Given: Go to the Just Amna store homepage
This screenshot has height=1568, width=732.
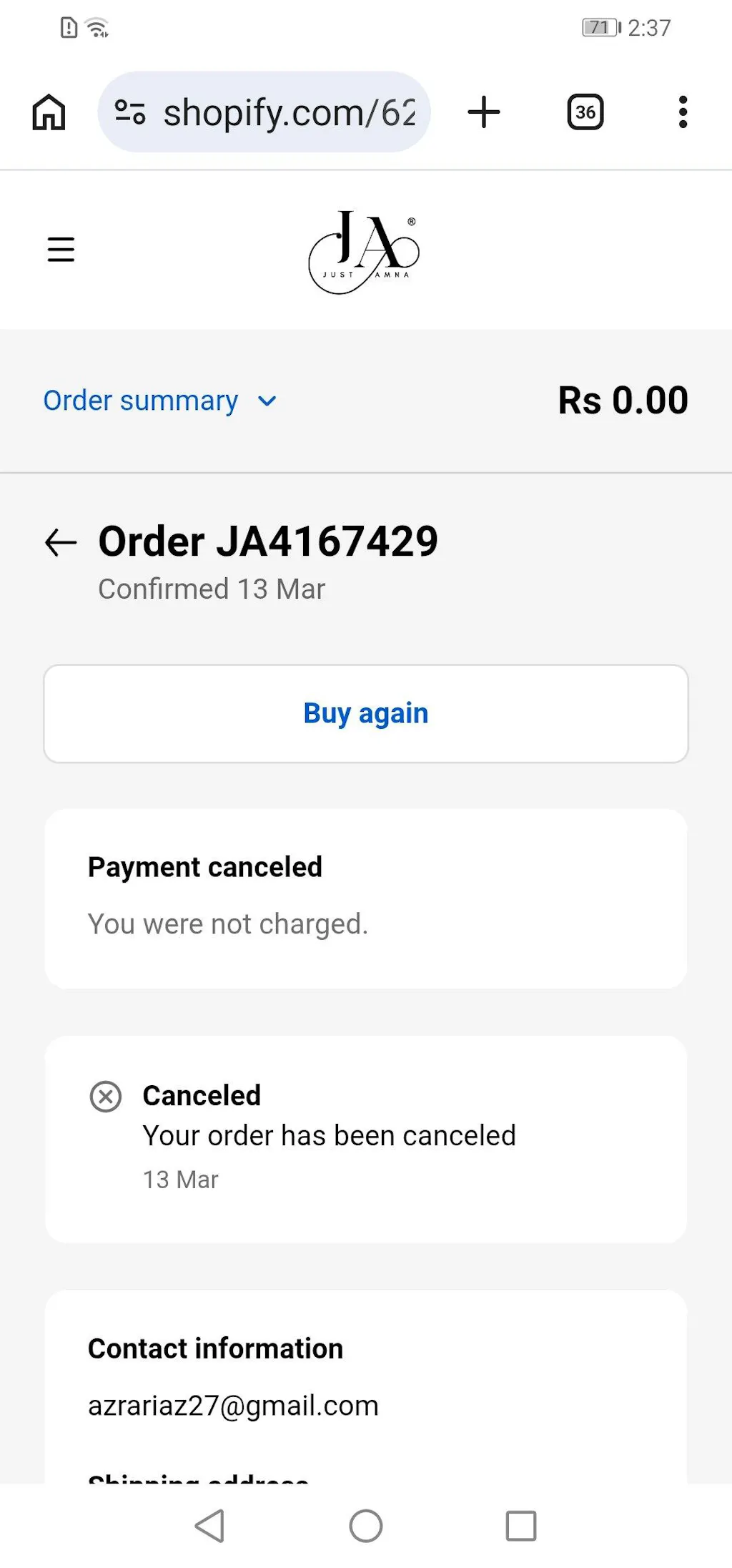Looking at the screenshot, I should tap(364, 252).
